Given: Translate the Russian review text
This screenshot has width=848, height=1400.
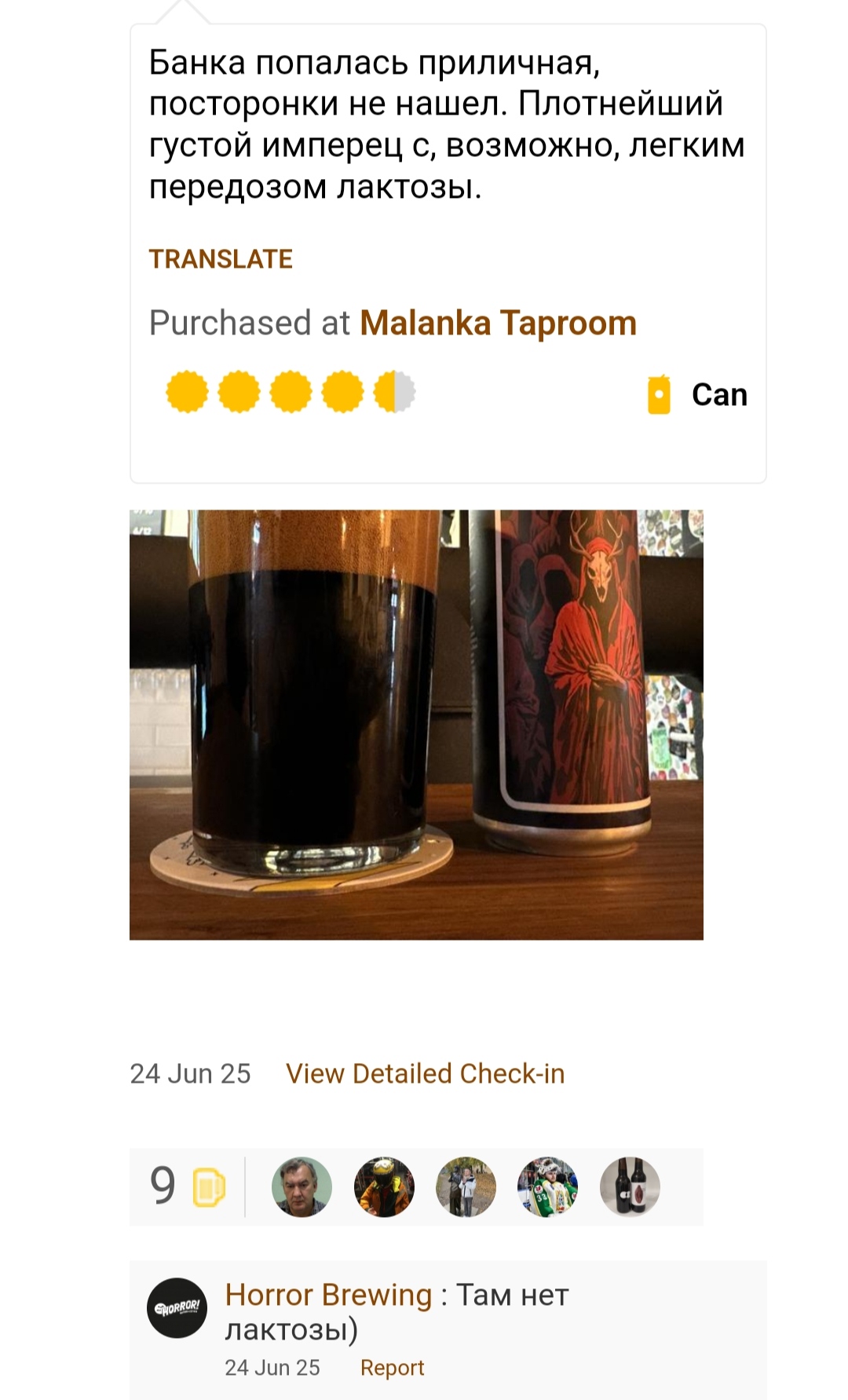Looking at the screenshot, I should point(221,259).
